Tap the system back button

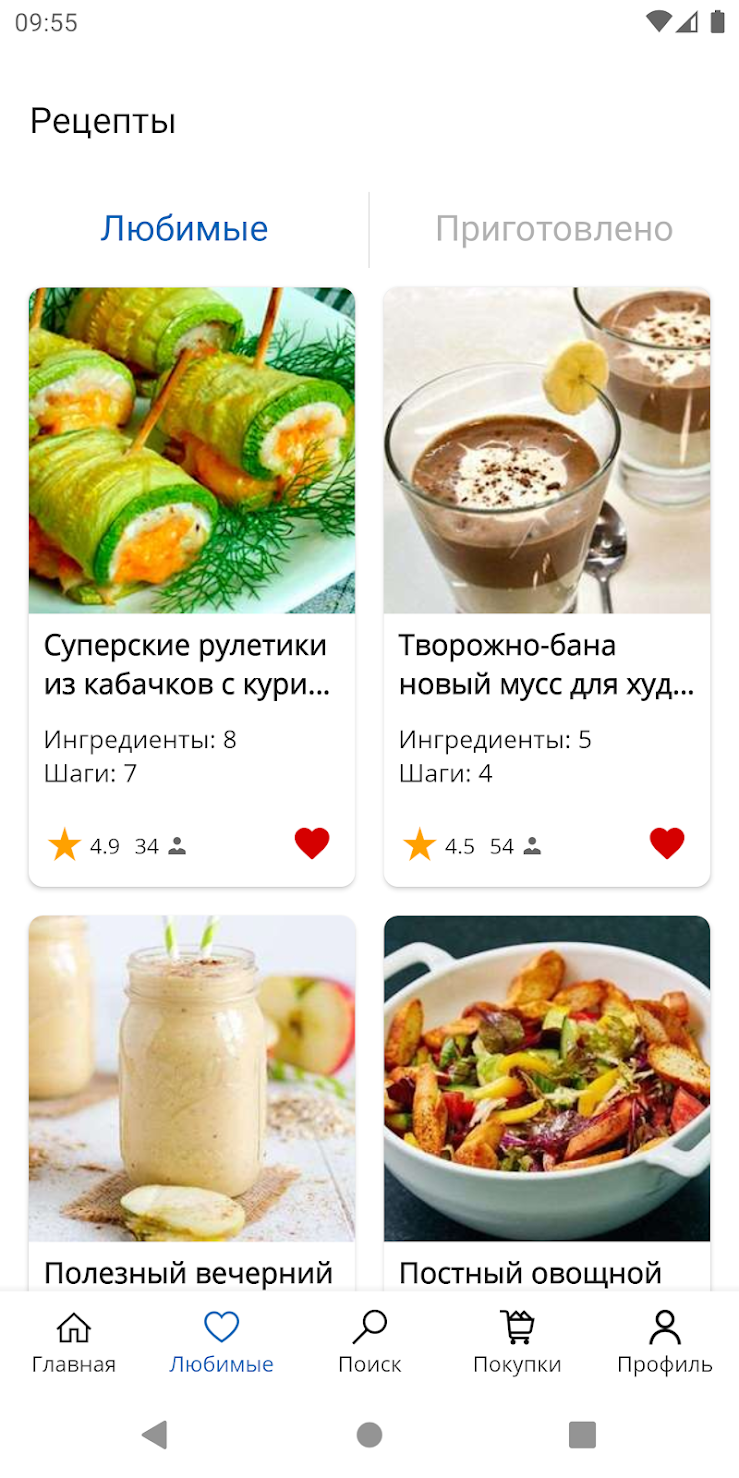(155, 1435)
